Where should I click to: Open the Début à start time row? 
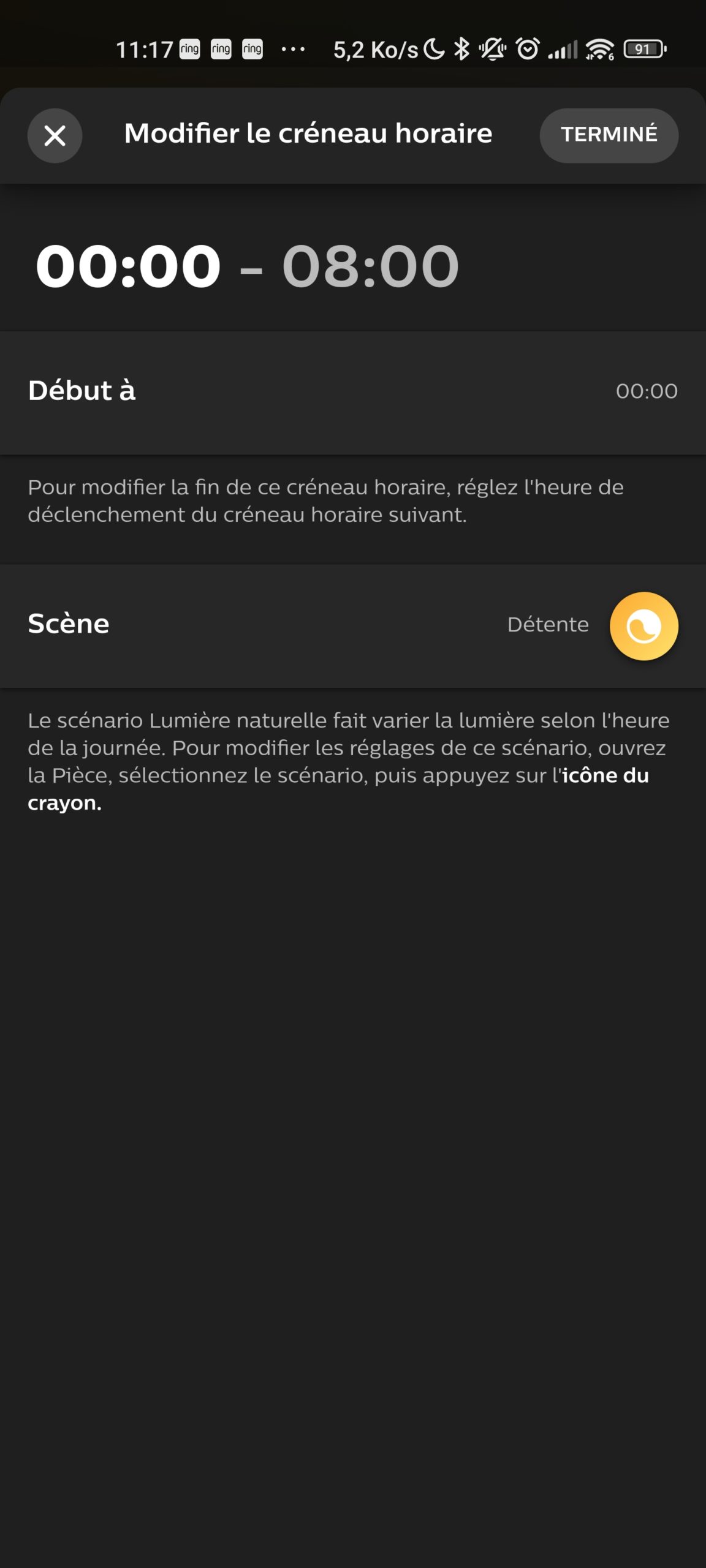(353, 392)
